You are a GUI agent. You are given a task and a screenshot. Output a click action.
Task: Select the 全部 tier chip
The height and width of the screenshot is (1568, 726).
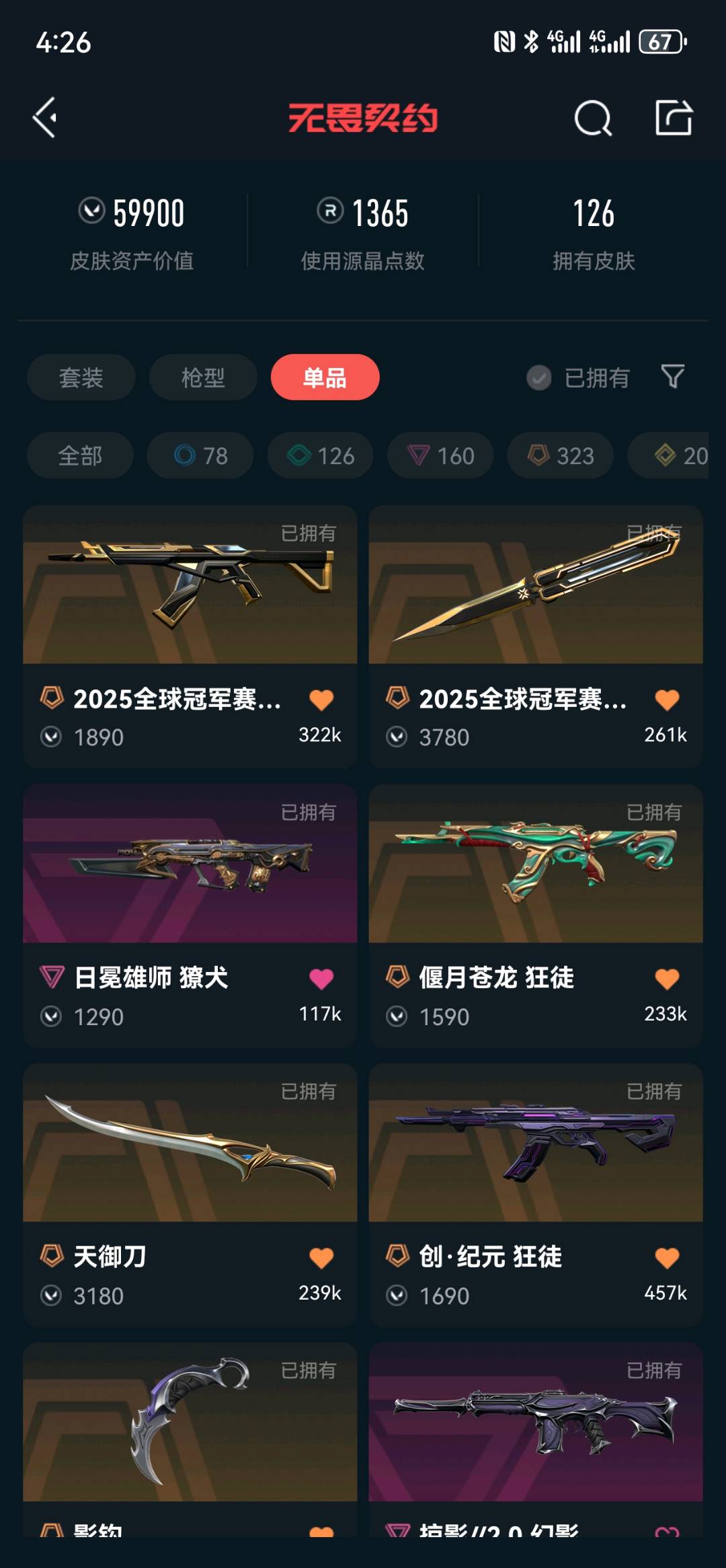(80, 455)
